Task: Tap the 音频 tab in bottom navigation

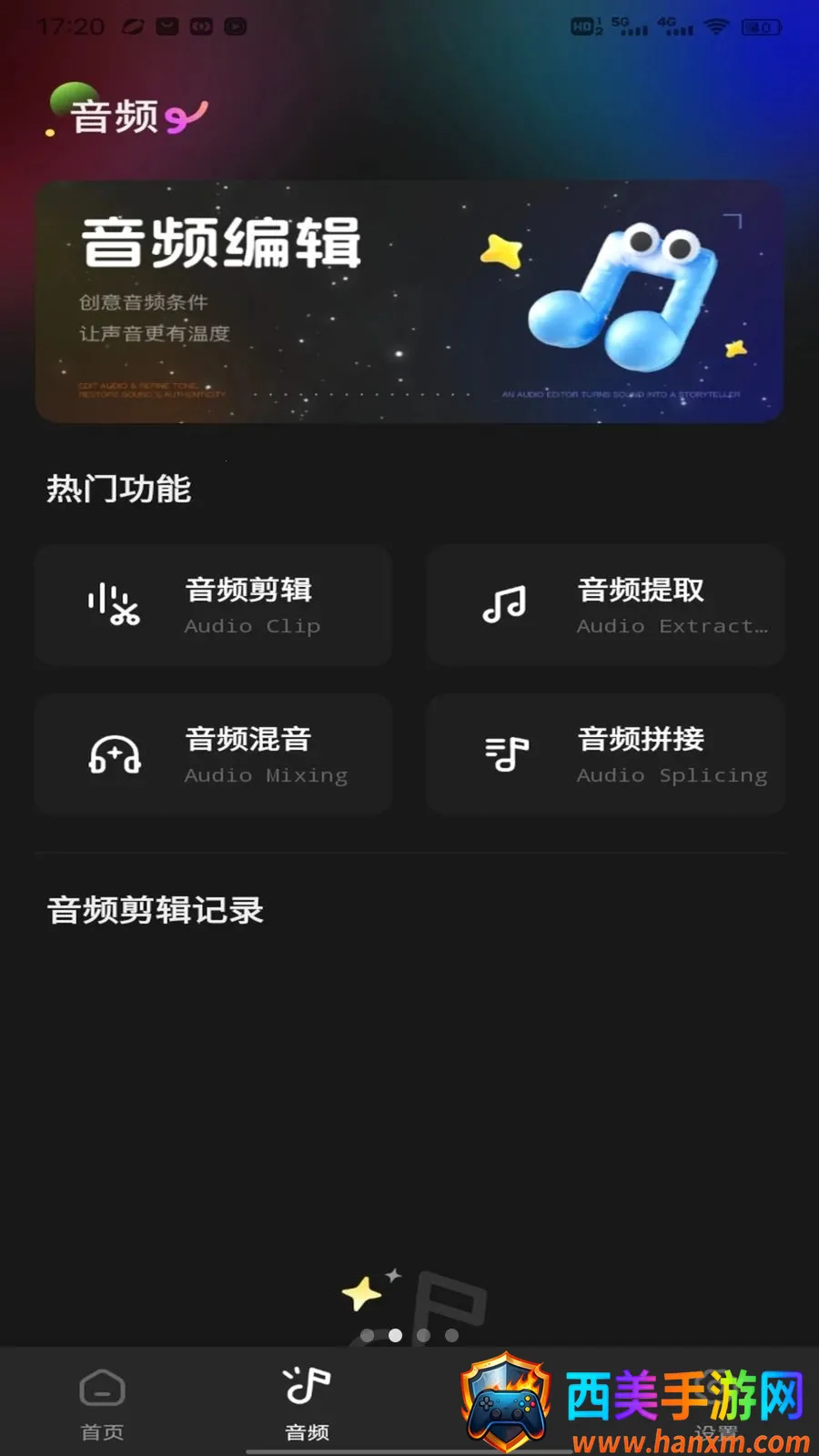Action: tap(307, 1404)
